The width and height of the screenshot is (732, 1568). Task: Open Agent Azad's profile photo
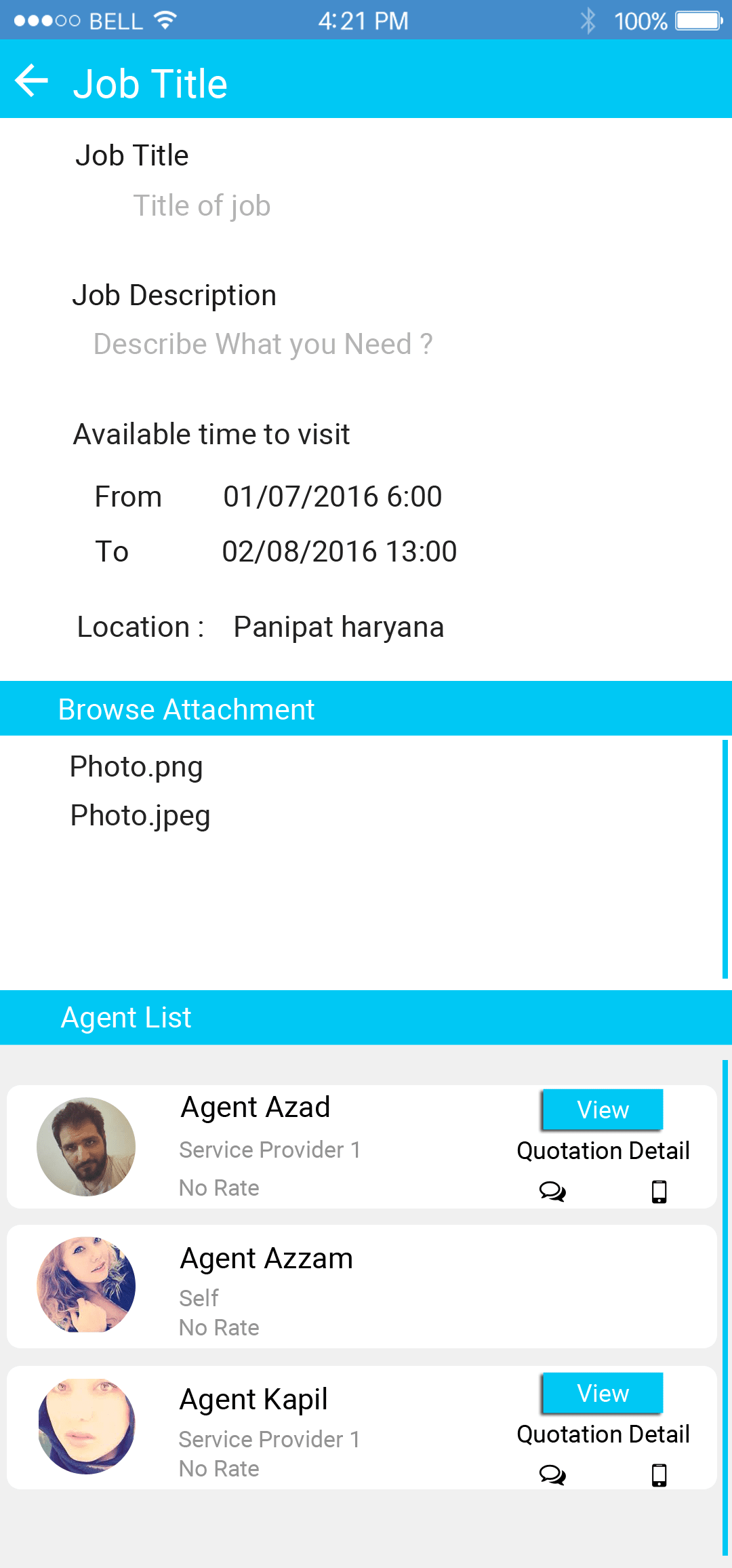86,1147
